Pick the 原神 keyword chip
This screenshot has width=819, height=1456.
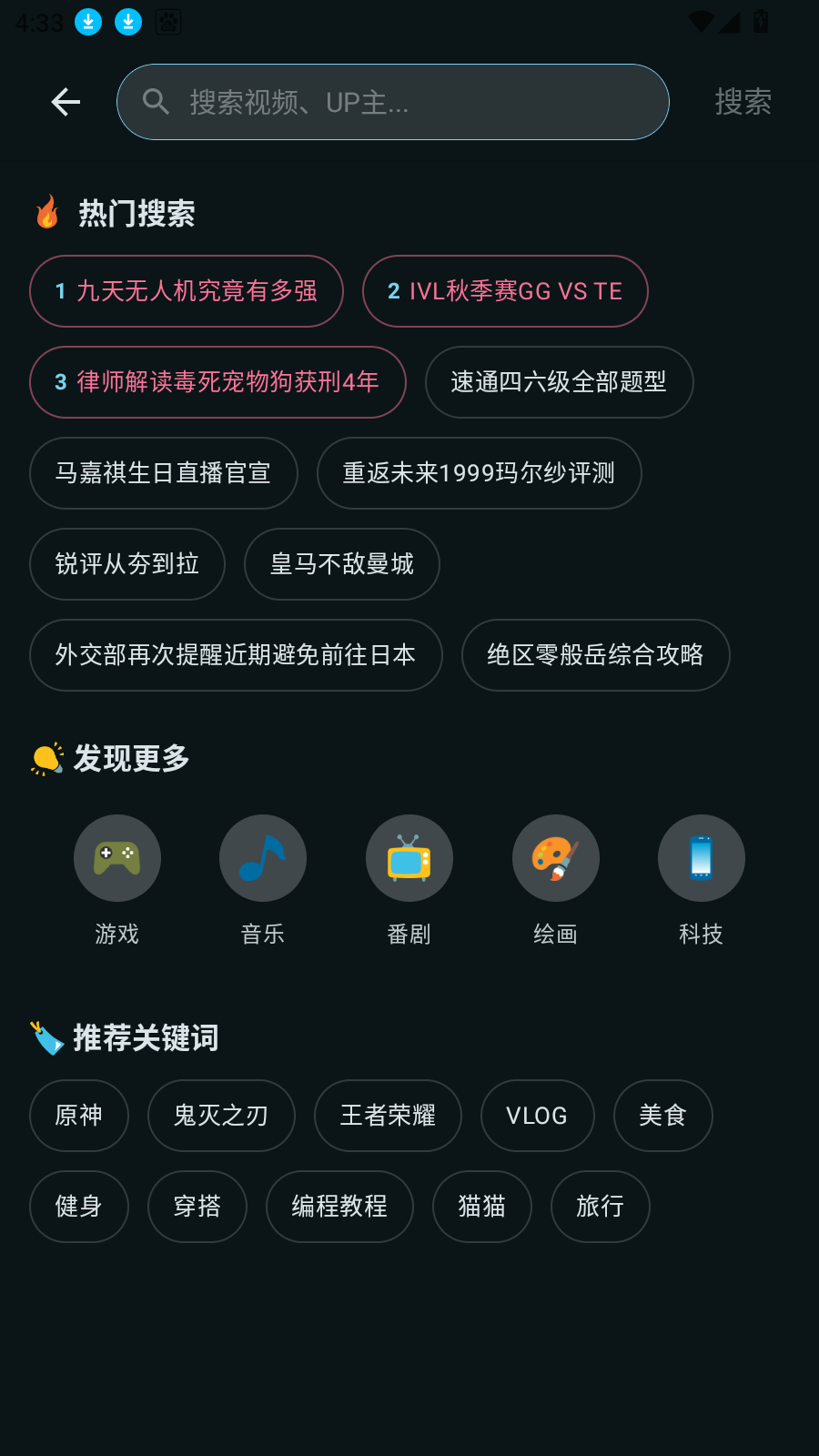79,1116
